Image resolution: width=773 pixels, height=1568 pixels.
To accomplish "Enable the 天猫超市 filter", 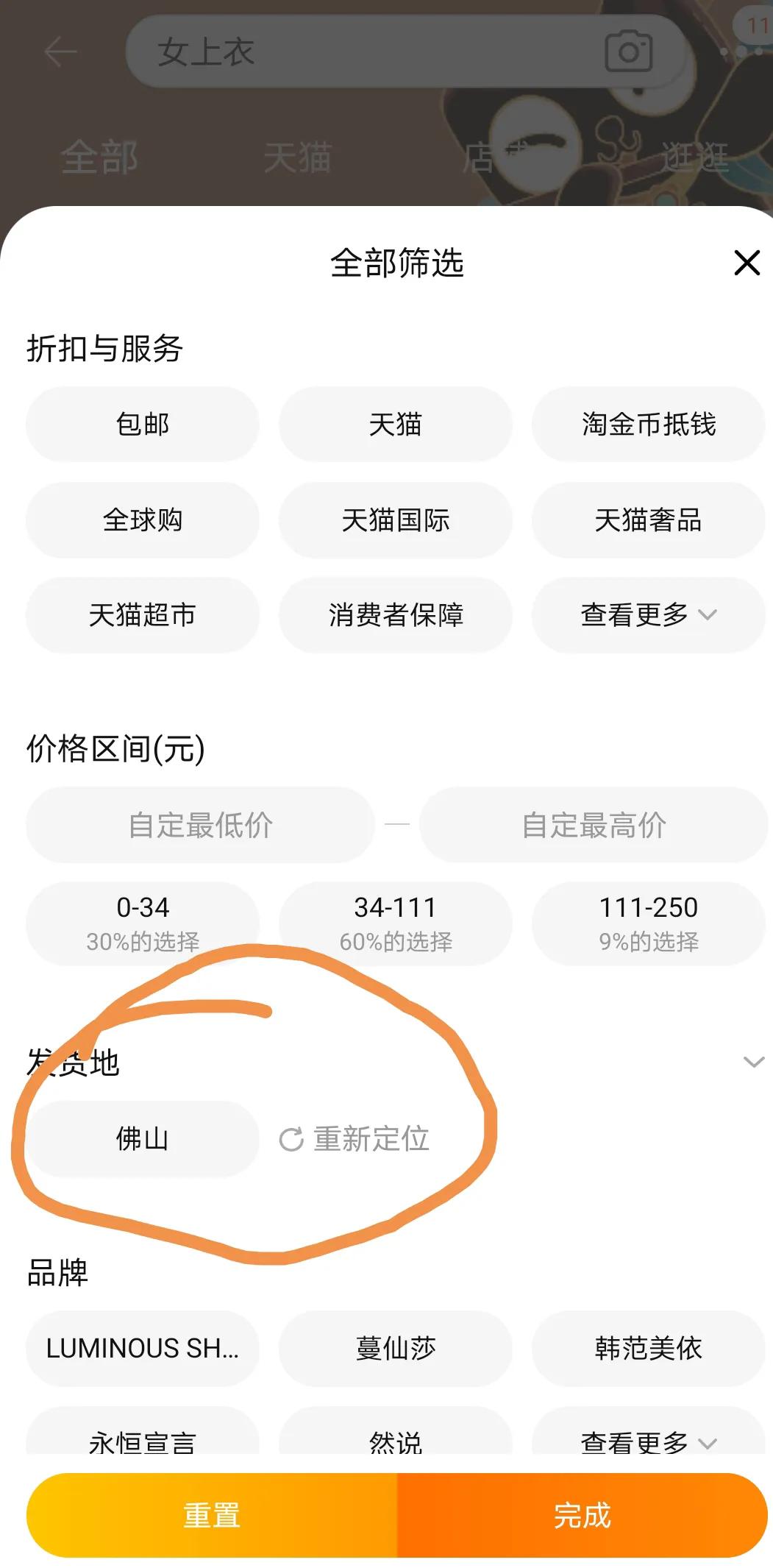I will [x=142, y=616].
